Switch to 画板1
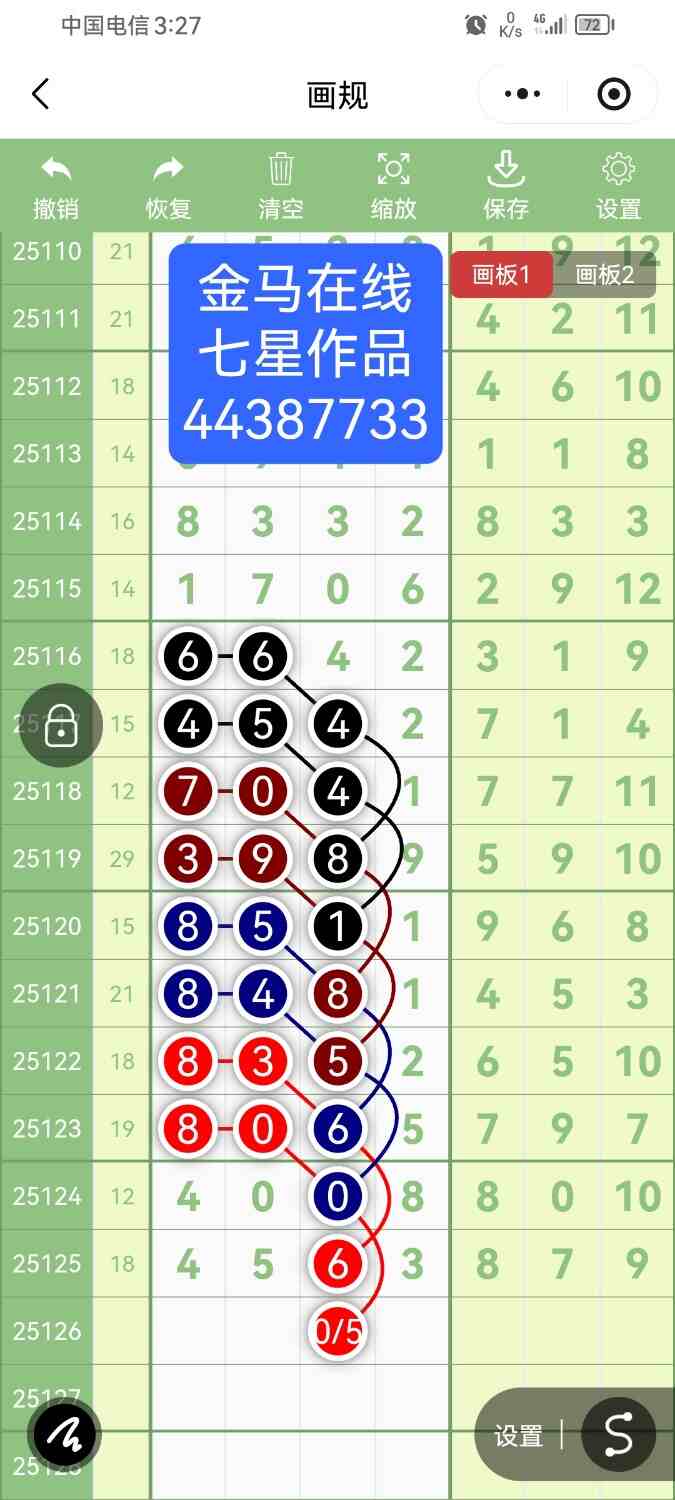Image resolution: width=675 pixels, height=1500 pixels. pos(500,274)
